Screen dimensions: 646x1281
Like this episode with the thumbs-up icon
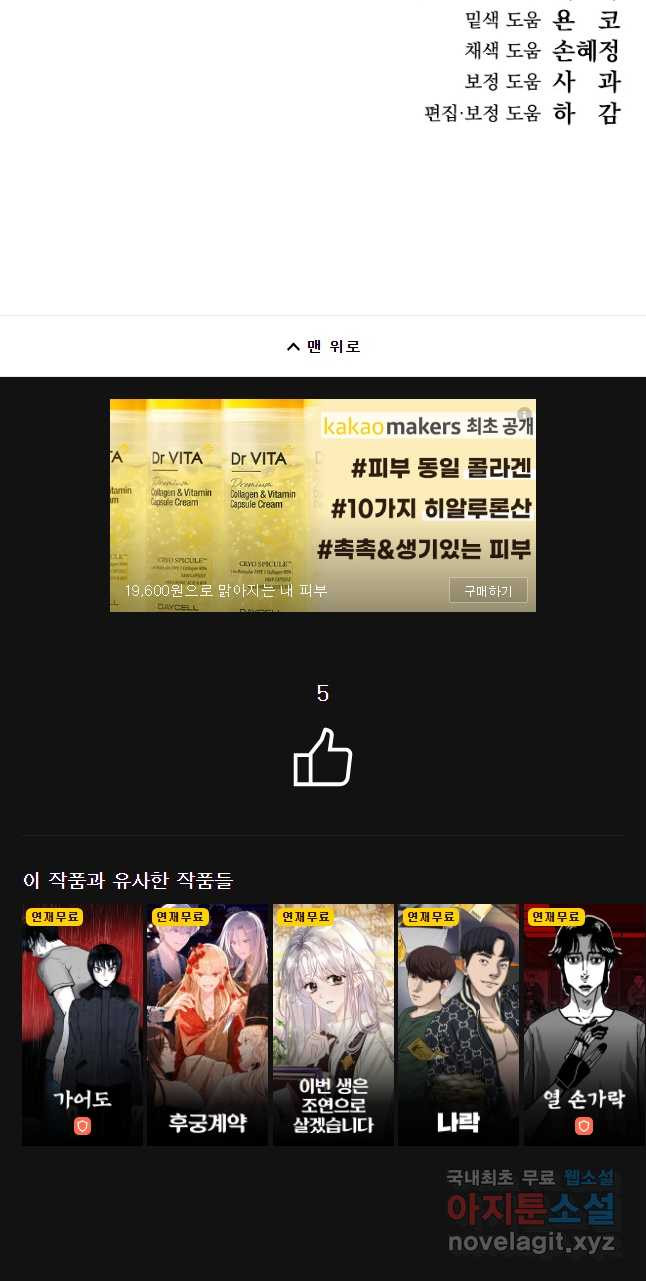pos(322,757)
